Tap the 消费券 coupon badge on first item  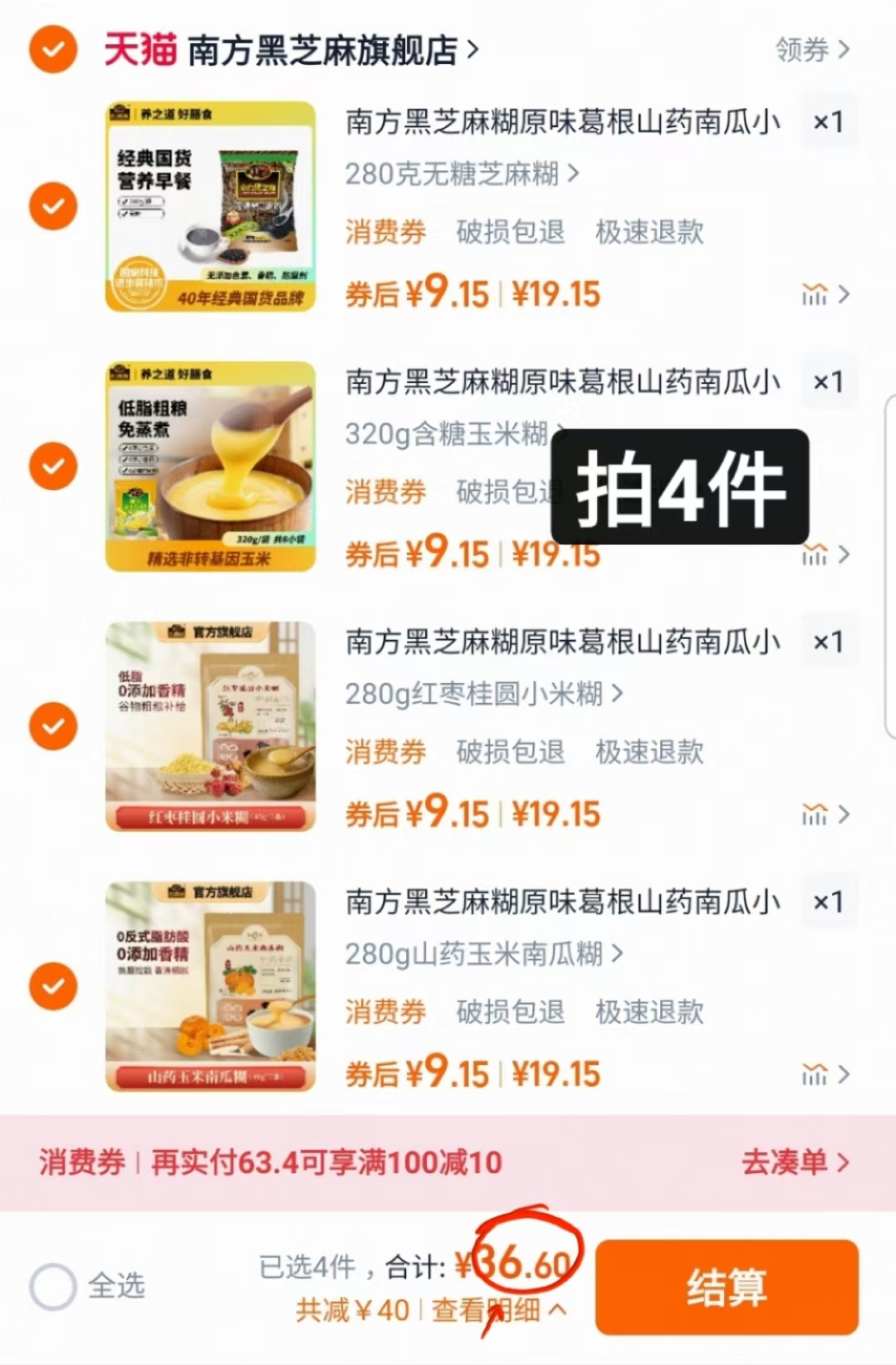coord(386,233)
